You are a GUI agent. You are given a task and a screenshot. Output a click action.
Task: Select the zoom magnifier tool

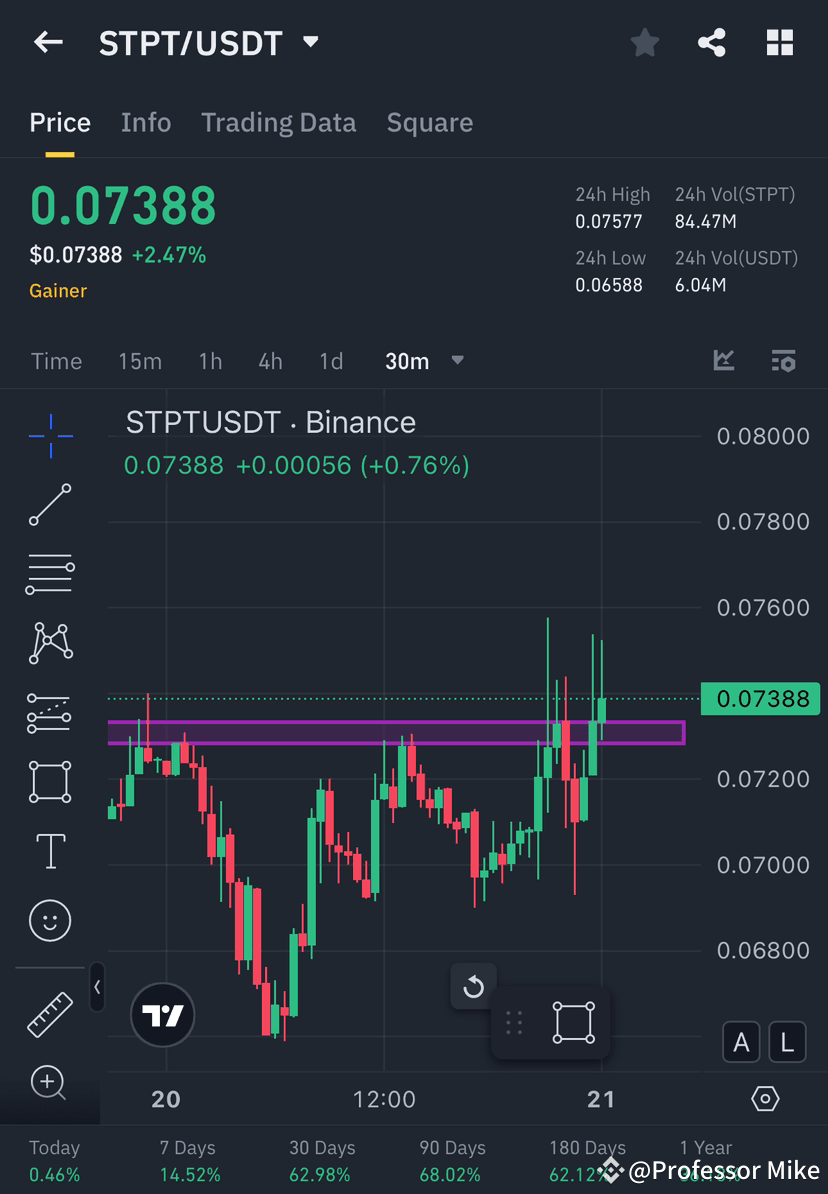pos(50,1083)
